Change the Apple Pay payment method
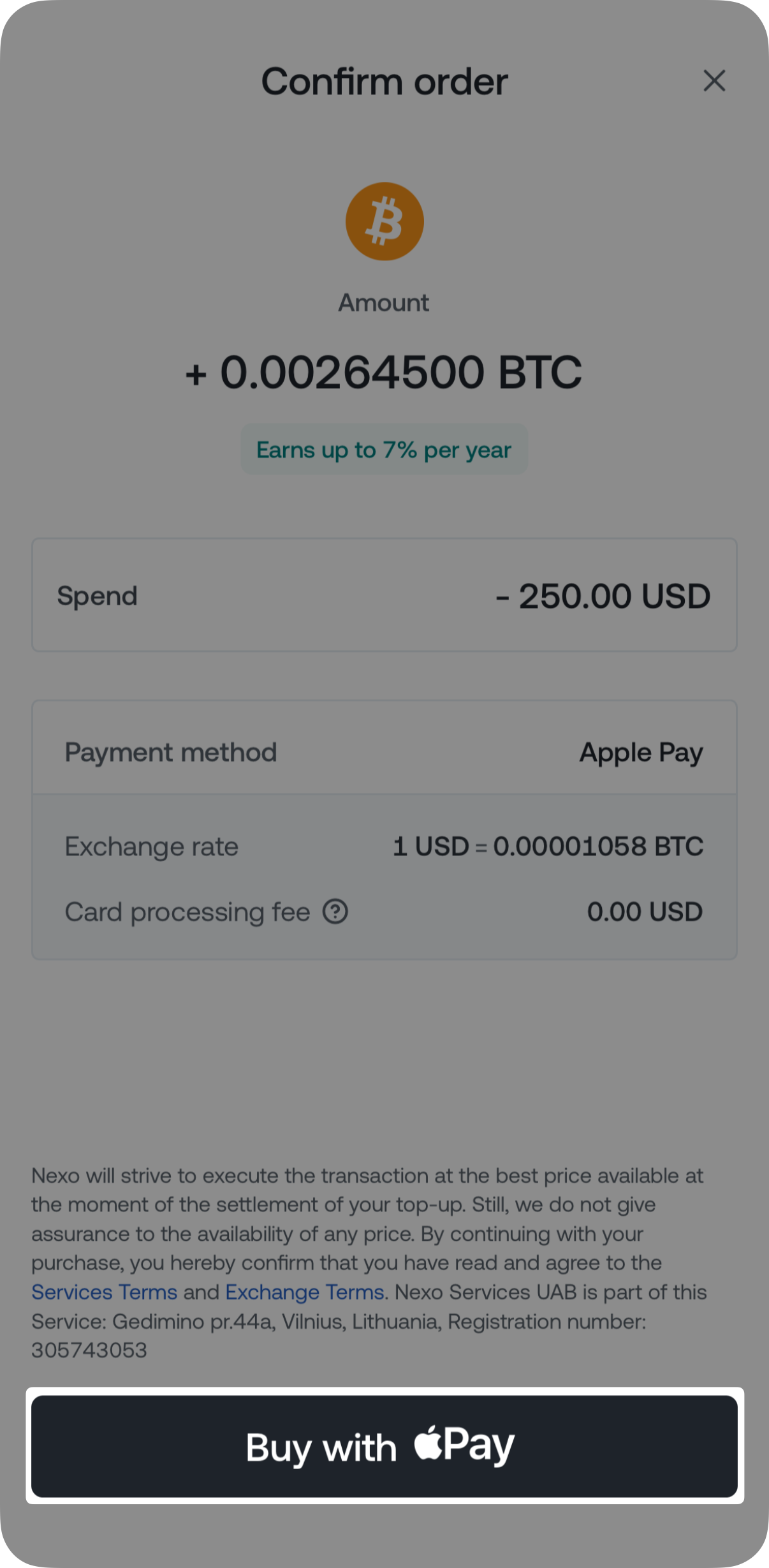 pos(640,751)
